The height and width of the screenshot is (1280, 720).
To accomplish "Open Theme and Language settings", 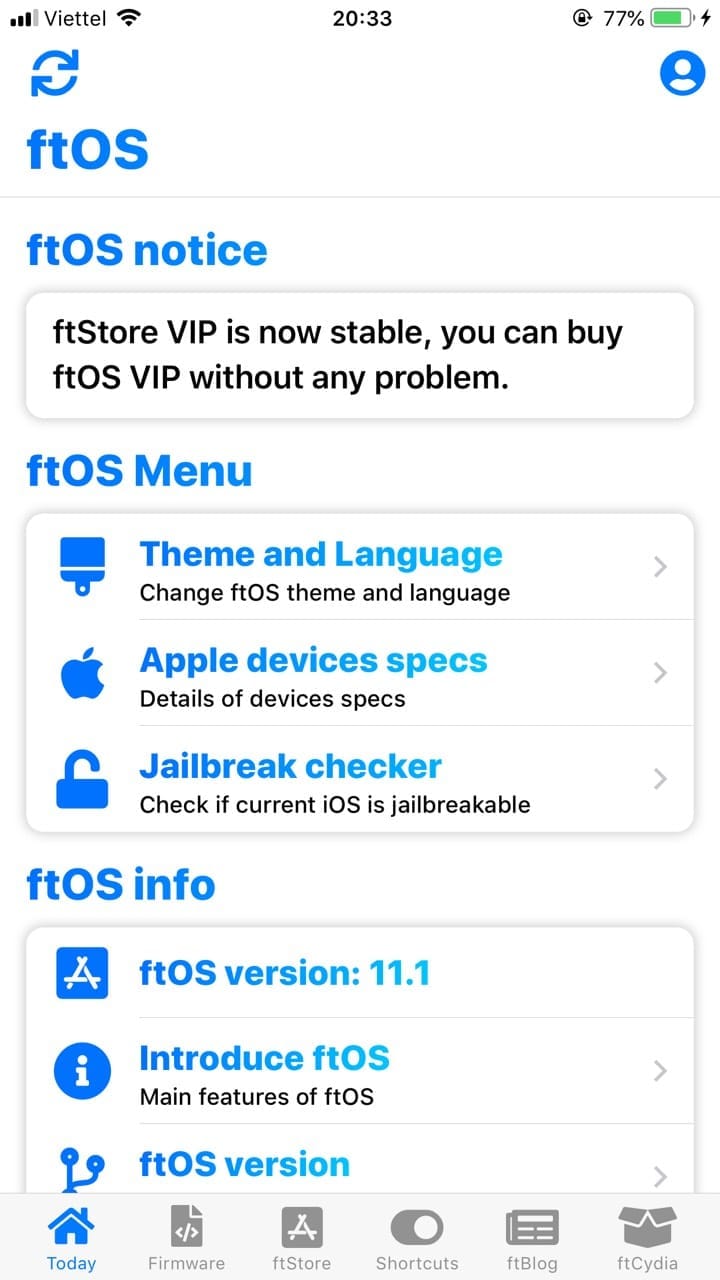I will 360,567.
